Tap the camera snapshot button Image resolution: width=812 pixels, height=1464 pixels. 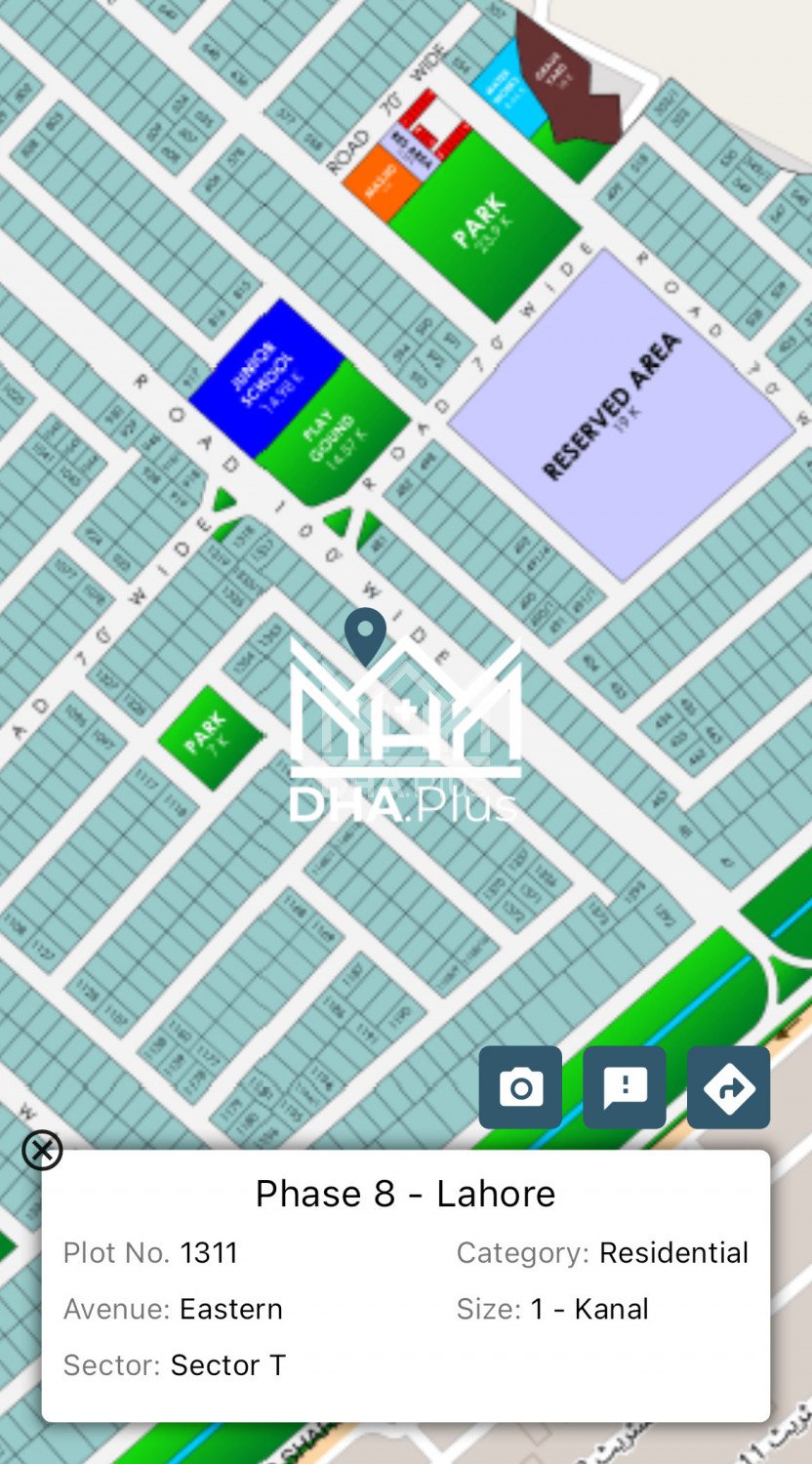click(x=520, y=1087)
